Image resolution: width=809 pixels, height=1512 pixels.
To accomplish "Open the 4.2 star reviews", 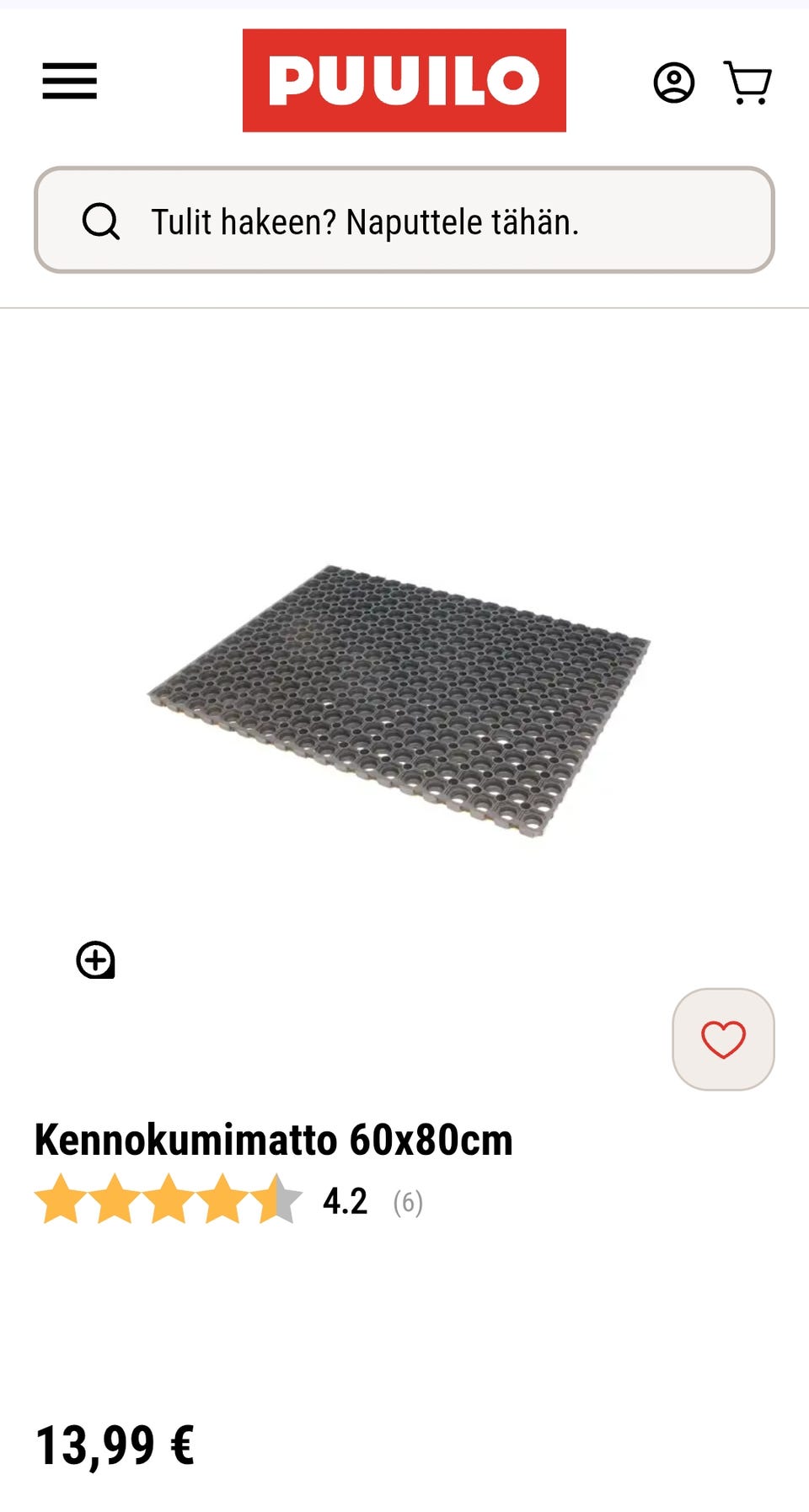I will tap(228, 1200).
